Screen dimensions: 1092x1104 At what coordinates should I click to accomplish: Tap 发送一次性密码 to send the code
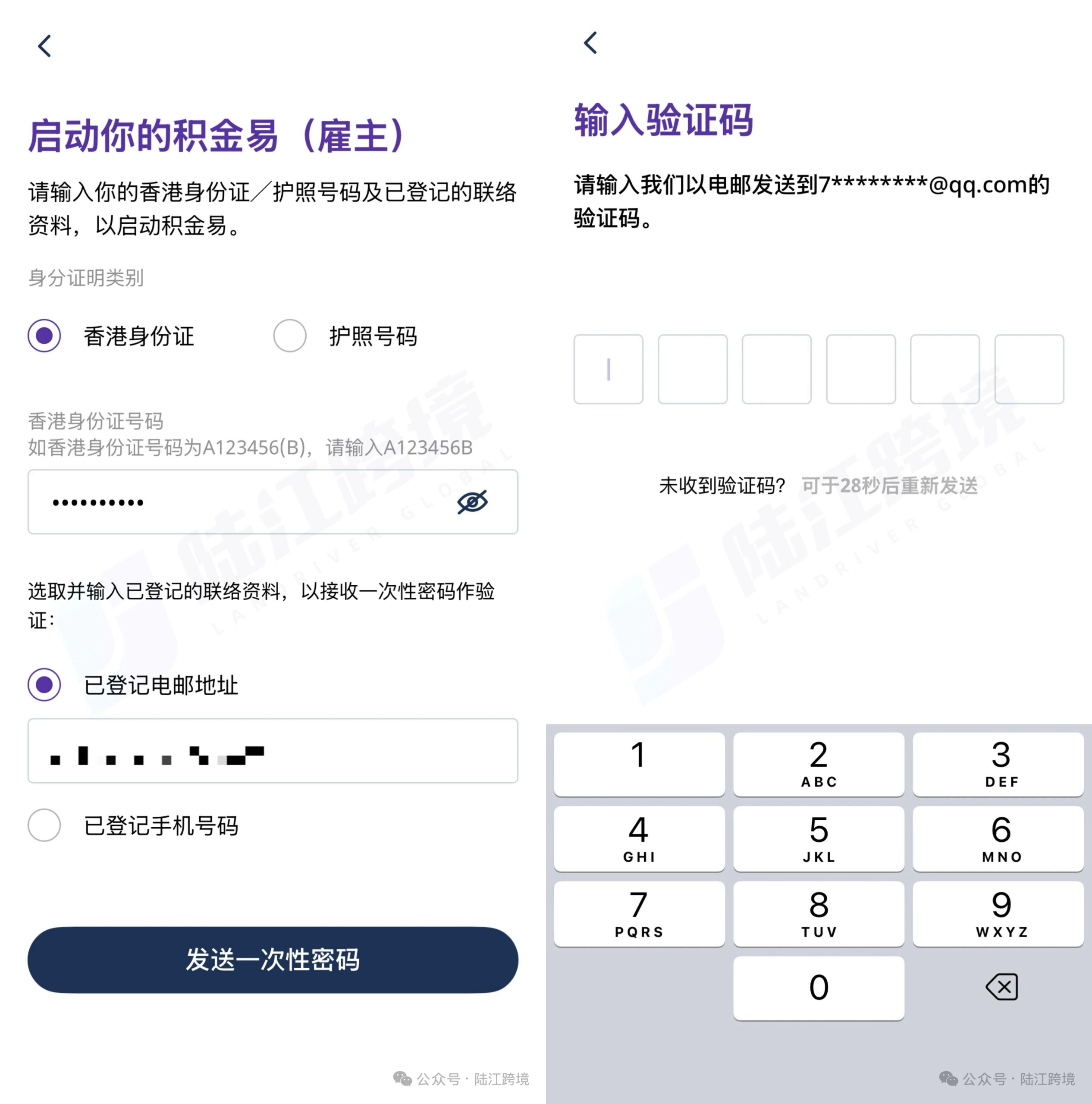click(273, 960)
